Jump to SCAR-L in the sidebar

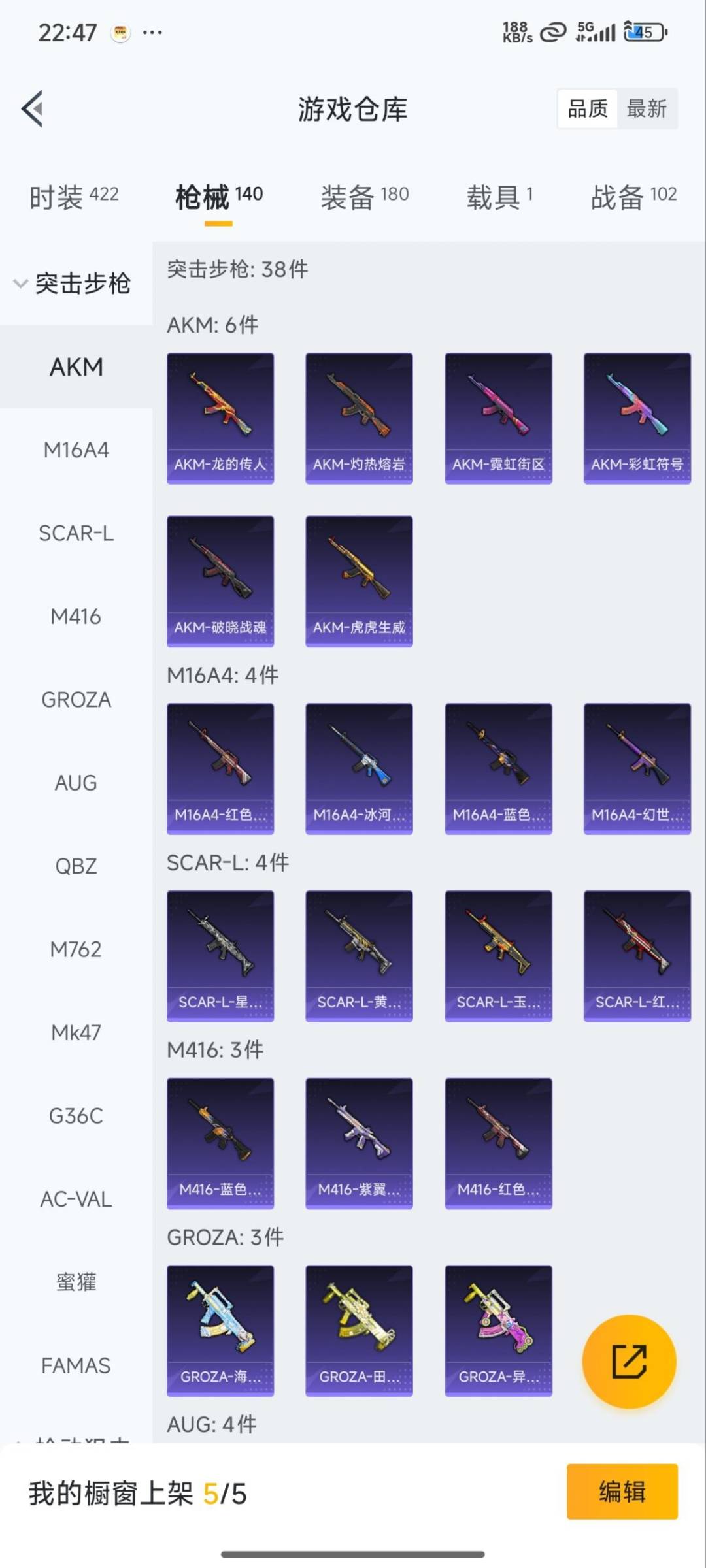click(76, 533)
